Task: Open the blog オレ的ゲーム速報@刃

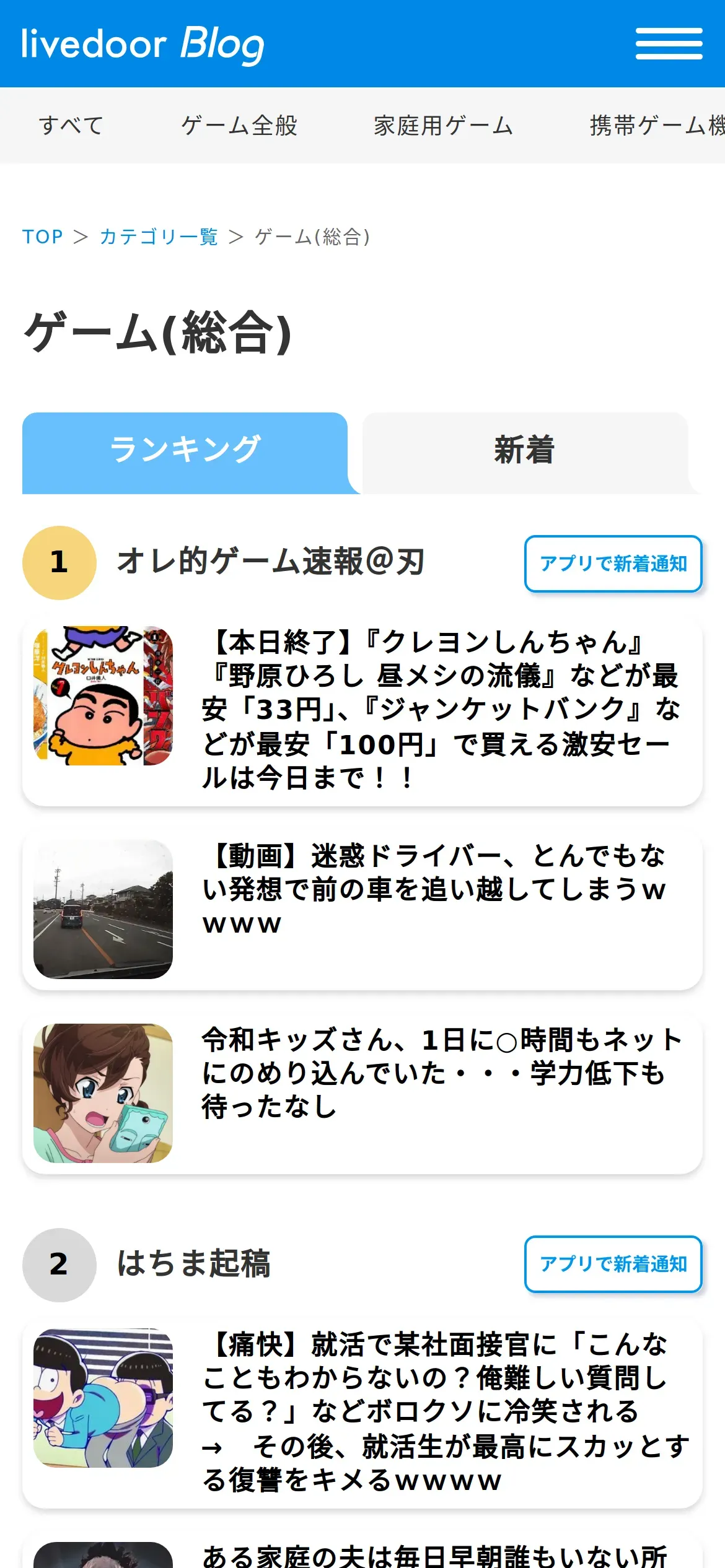Action: click(x=270, y=562)
